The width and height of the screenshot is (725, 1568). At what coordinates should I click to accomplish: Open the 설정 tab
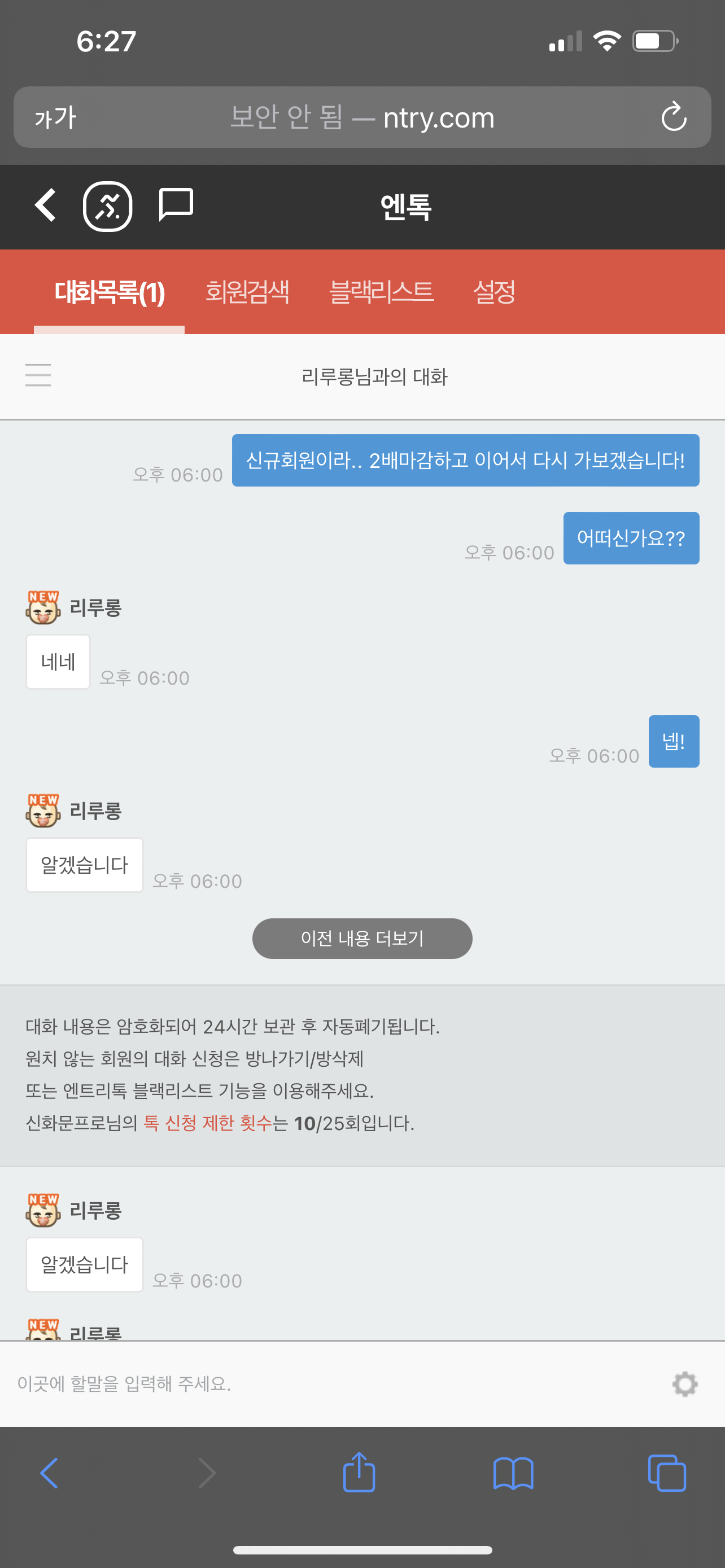click(493, 292)
